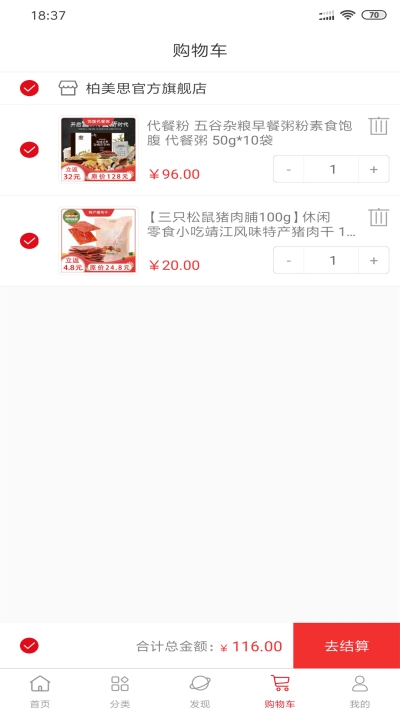
Task: Uncheck the 柏美思官方旗舰店 store checkbox
Action: coord(29,88)
